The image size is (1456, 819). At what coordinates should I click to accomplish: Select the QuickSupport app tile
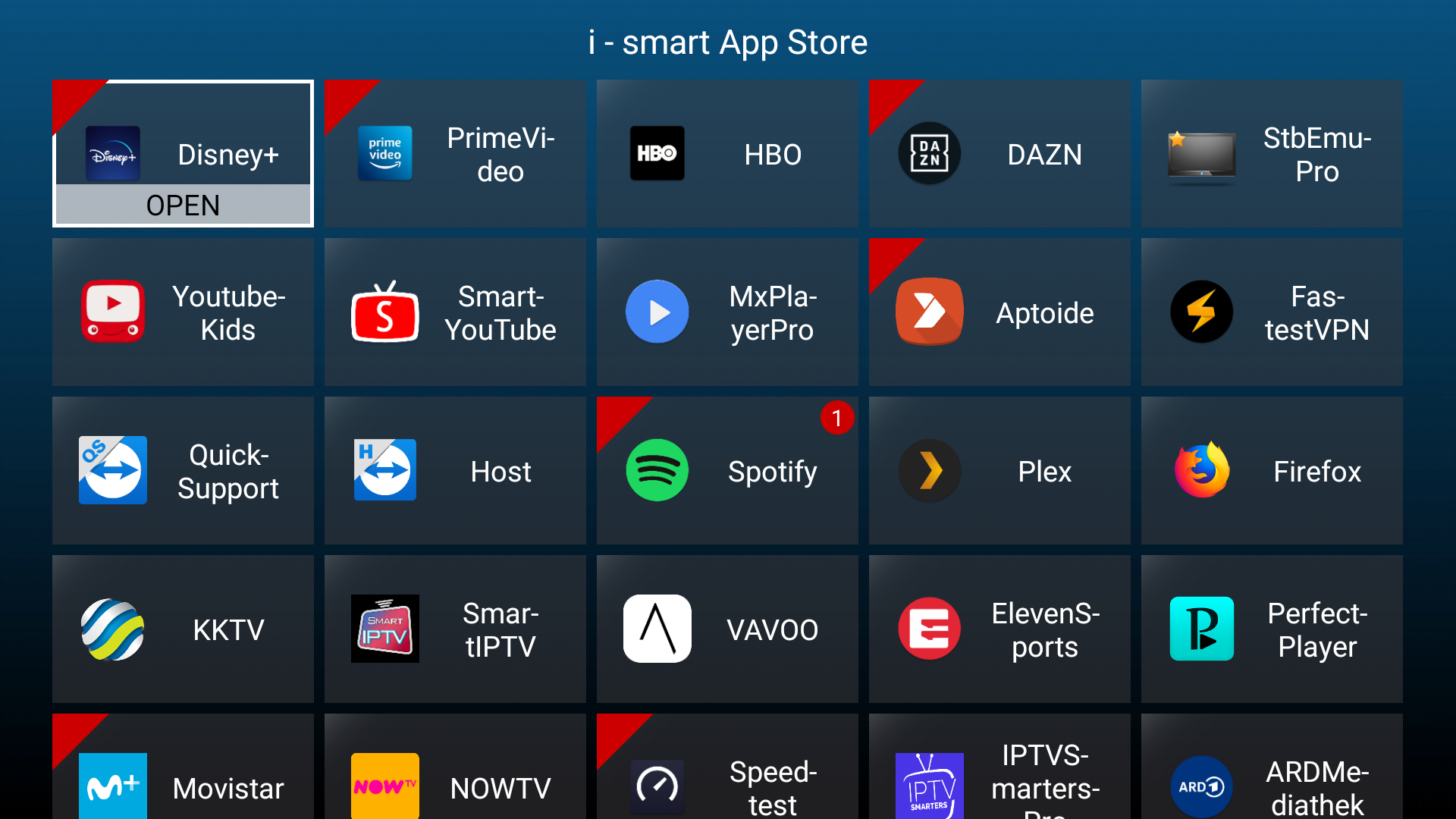(x=183, y=471)
